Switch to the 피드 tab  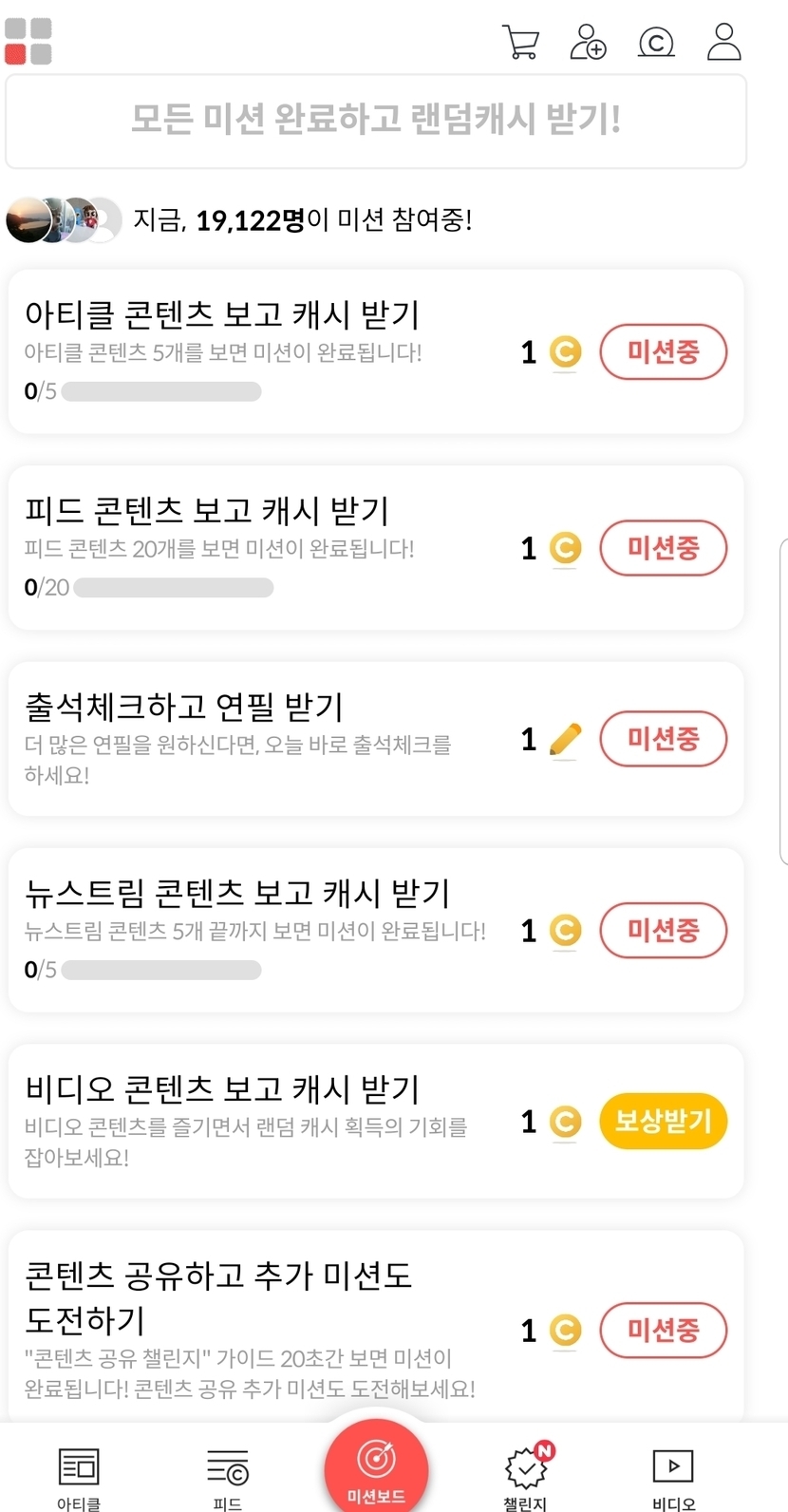[x=228, y=1477]
